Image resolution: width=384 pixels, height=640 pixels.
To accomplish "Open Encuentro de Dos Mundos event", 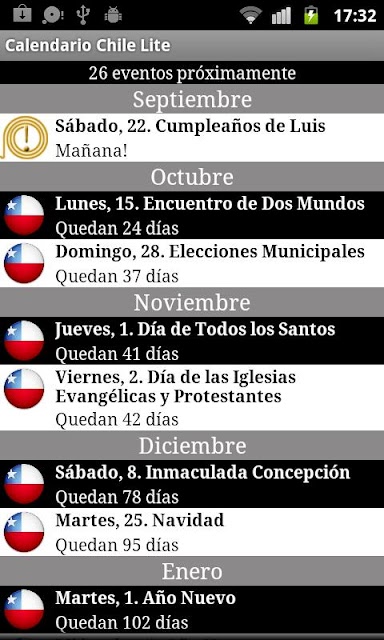I will coord(192,215).
